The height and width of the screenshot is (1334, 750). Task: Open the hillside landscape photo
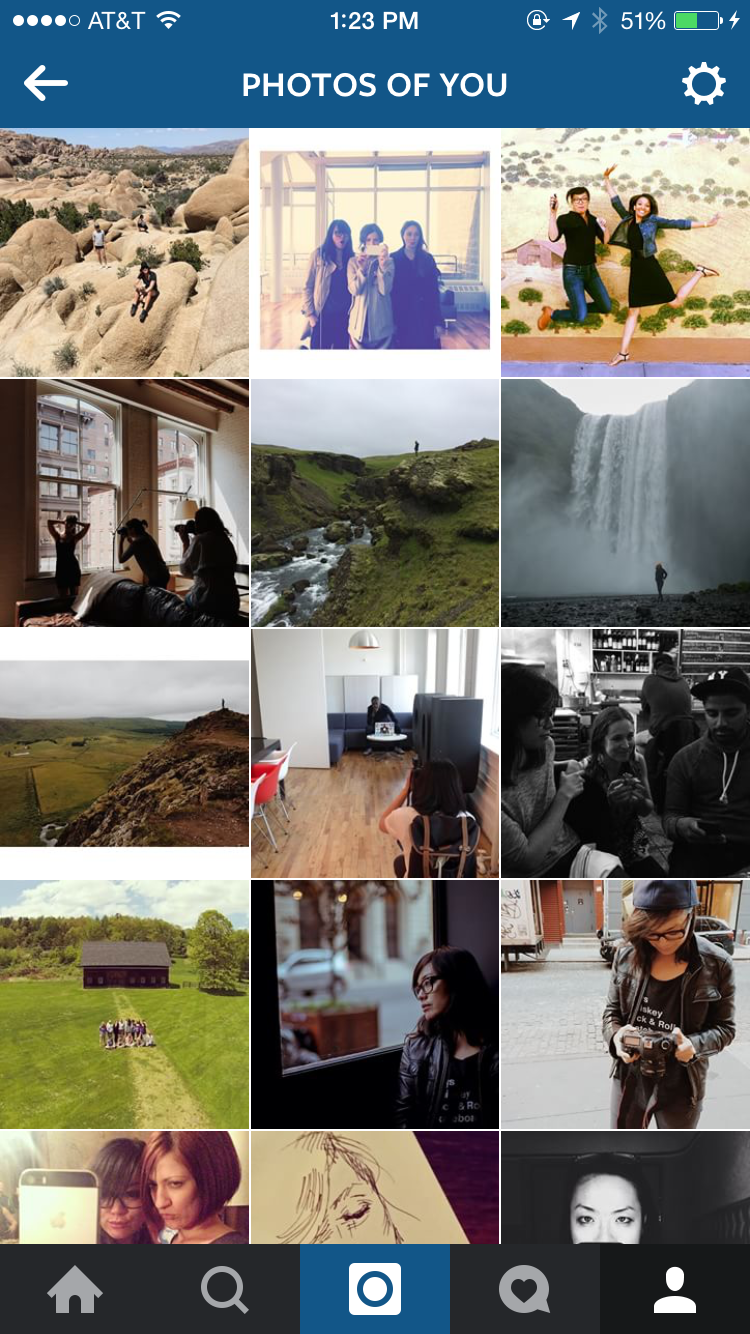pos(124,754)
